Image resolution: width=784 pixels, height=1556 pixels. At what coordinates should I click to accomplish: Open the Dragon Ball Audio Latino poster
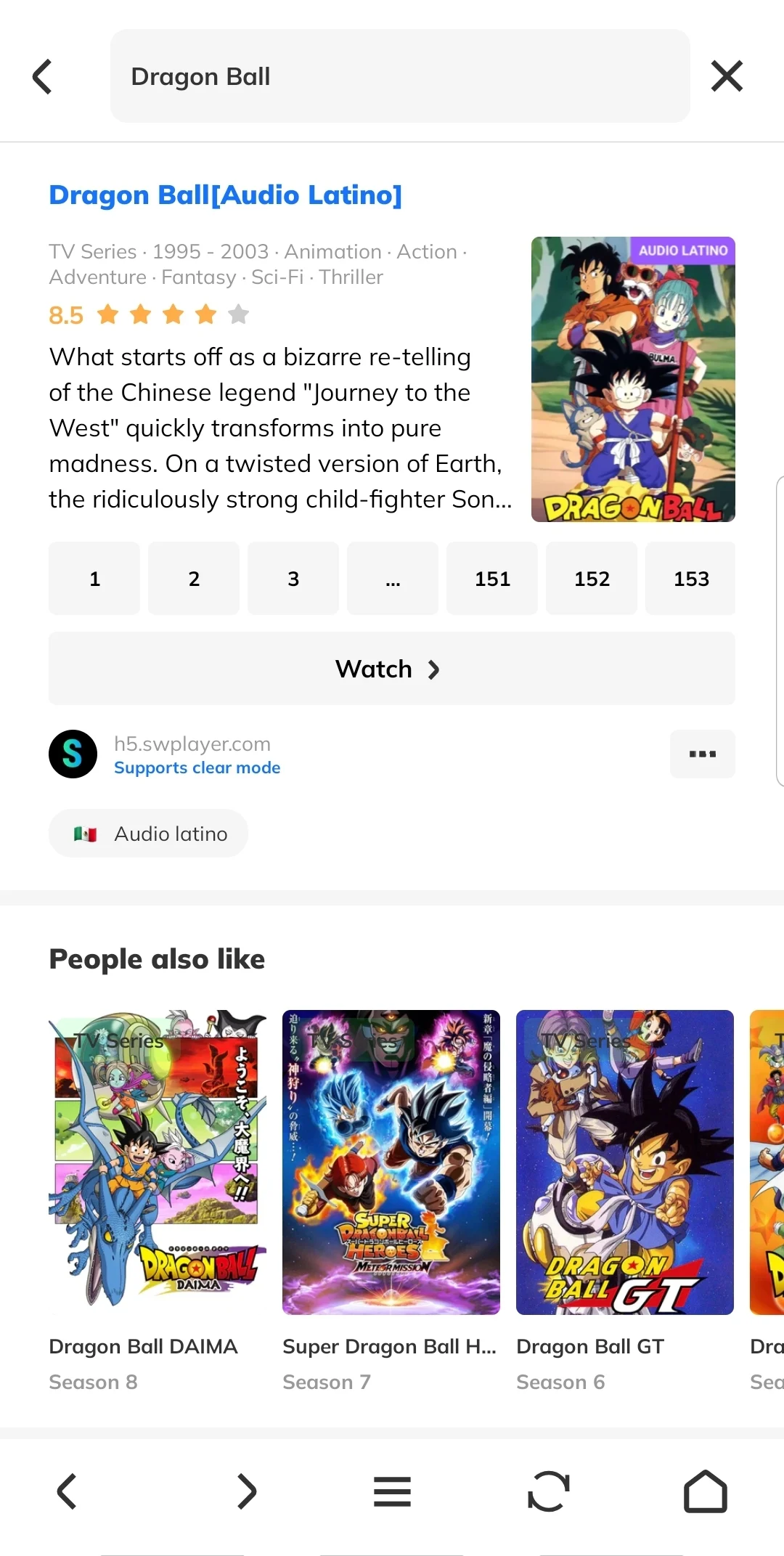click(x=632, y=379)
